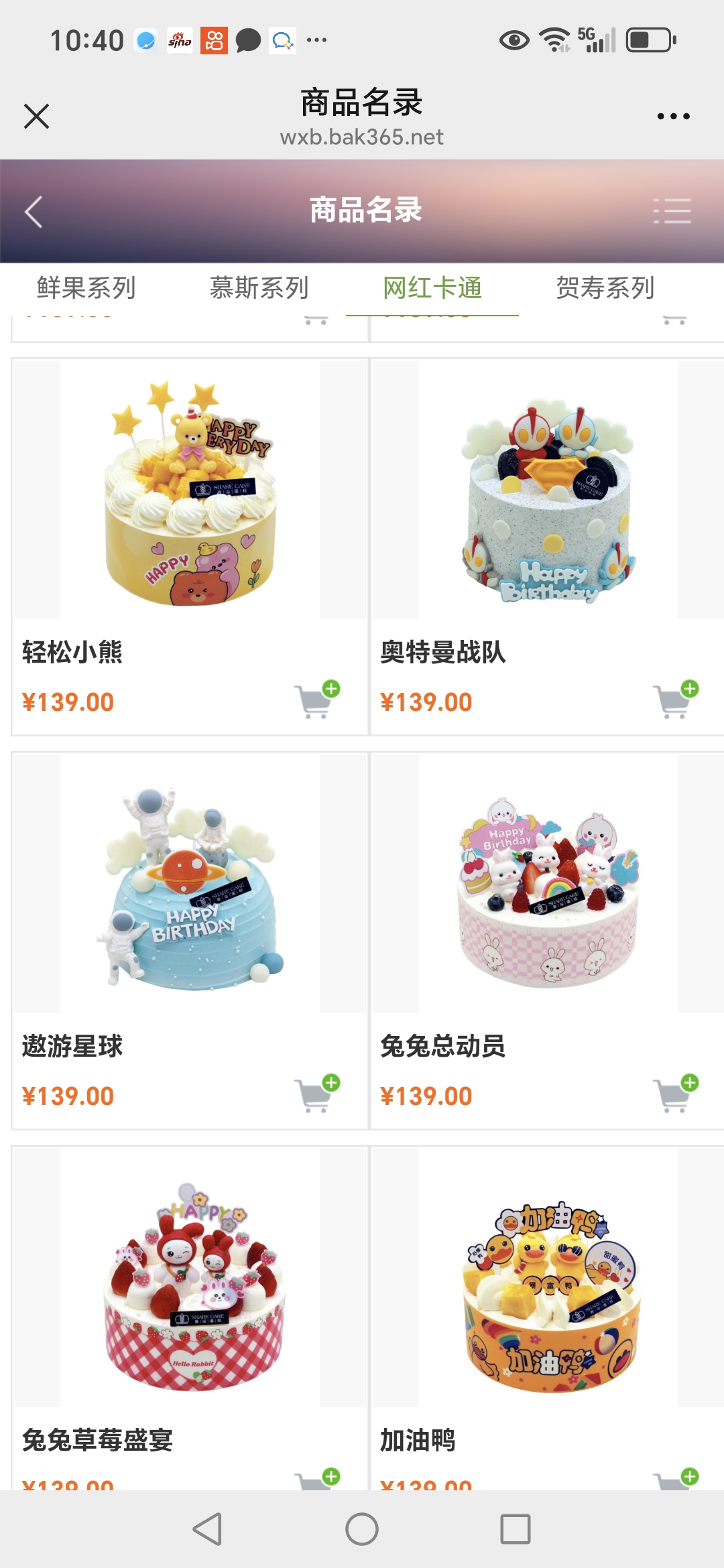
Task: Tap the system home button
Action: tap(362, 1530)
